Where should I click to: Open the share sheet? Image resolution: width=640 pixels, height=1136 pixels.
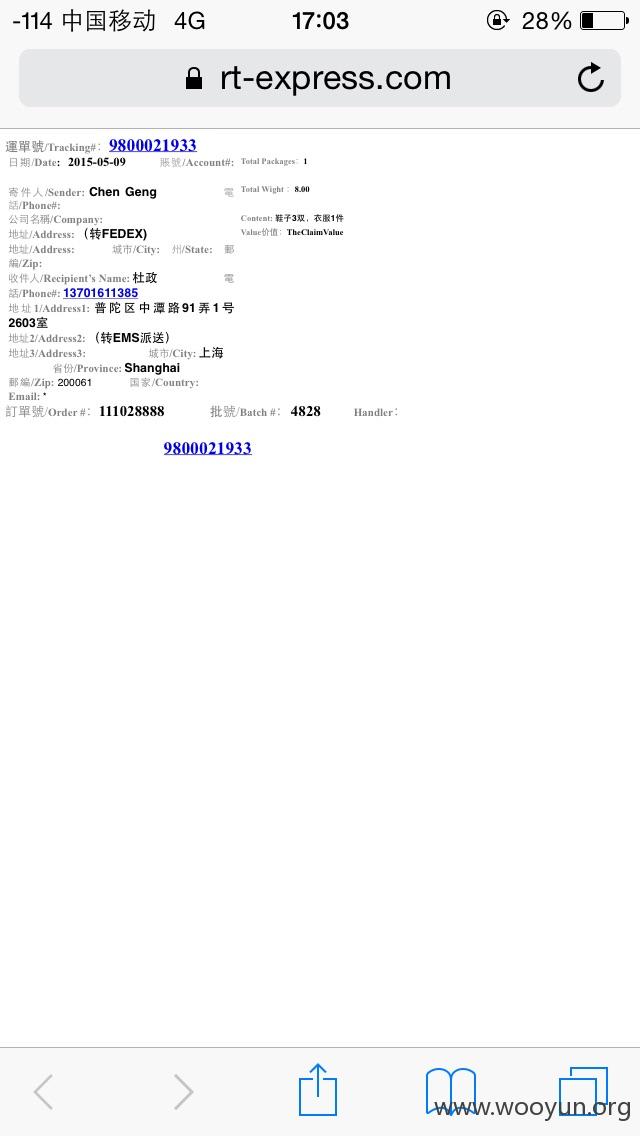pos(318,1089)
